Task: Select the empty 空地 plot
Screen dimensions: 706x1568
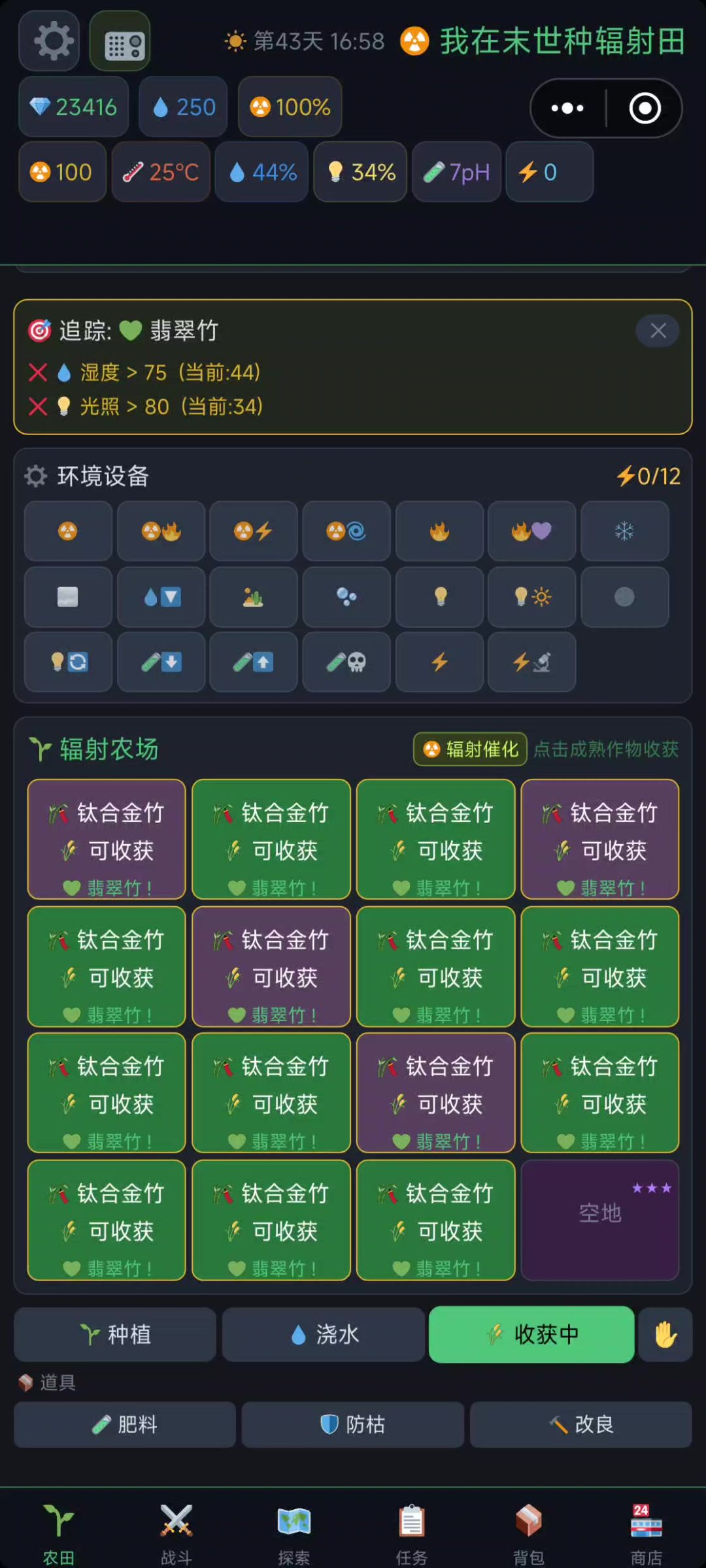Action: click(600, 1220)
